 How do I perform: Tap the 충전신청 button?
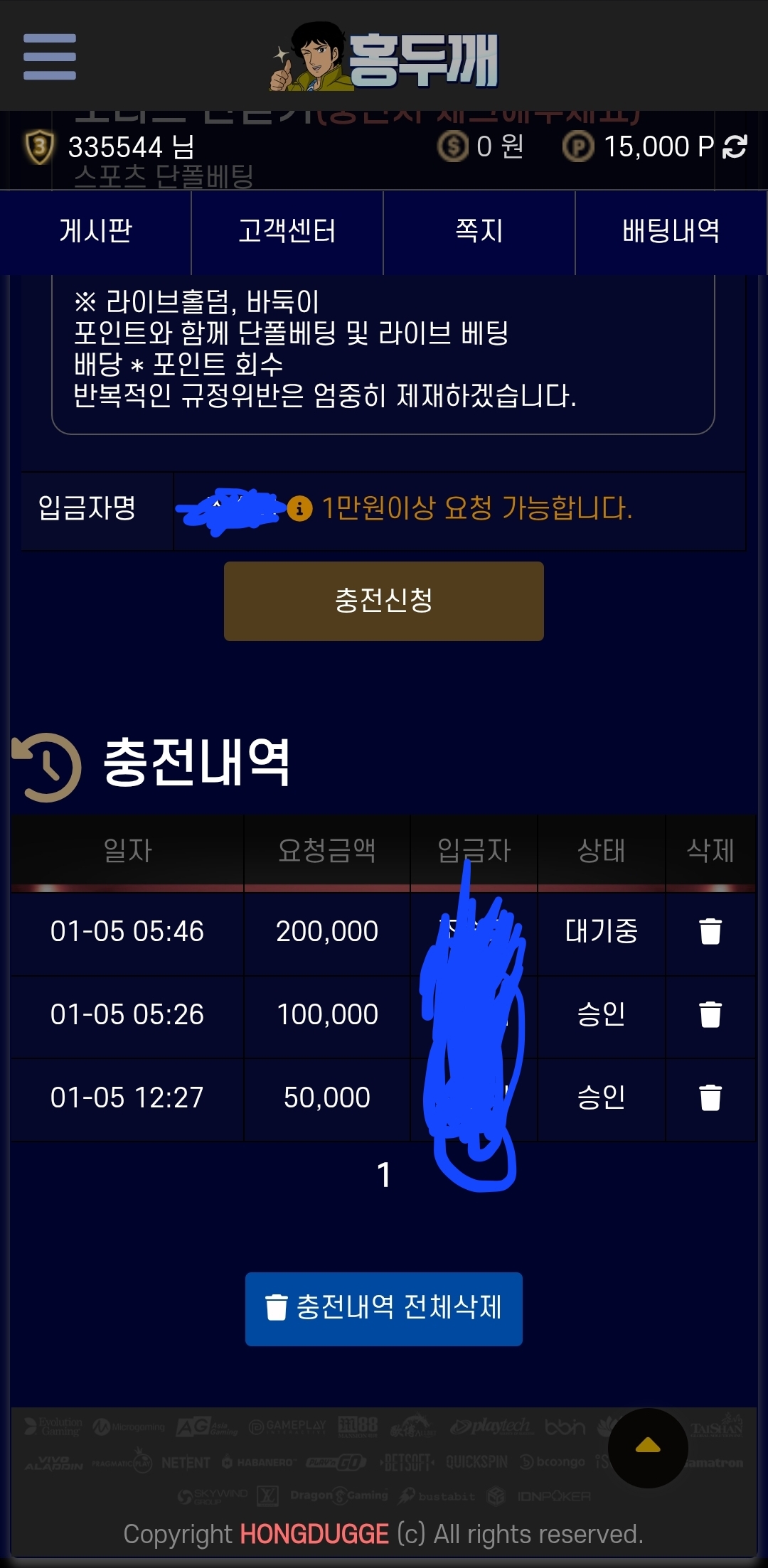pyautogui.click(x=384, y=601)
